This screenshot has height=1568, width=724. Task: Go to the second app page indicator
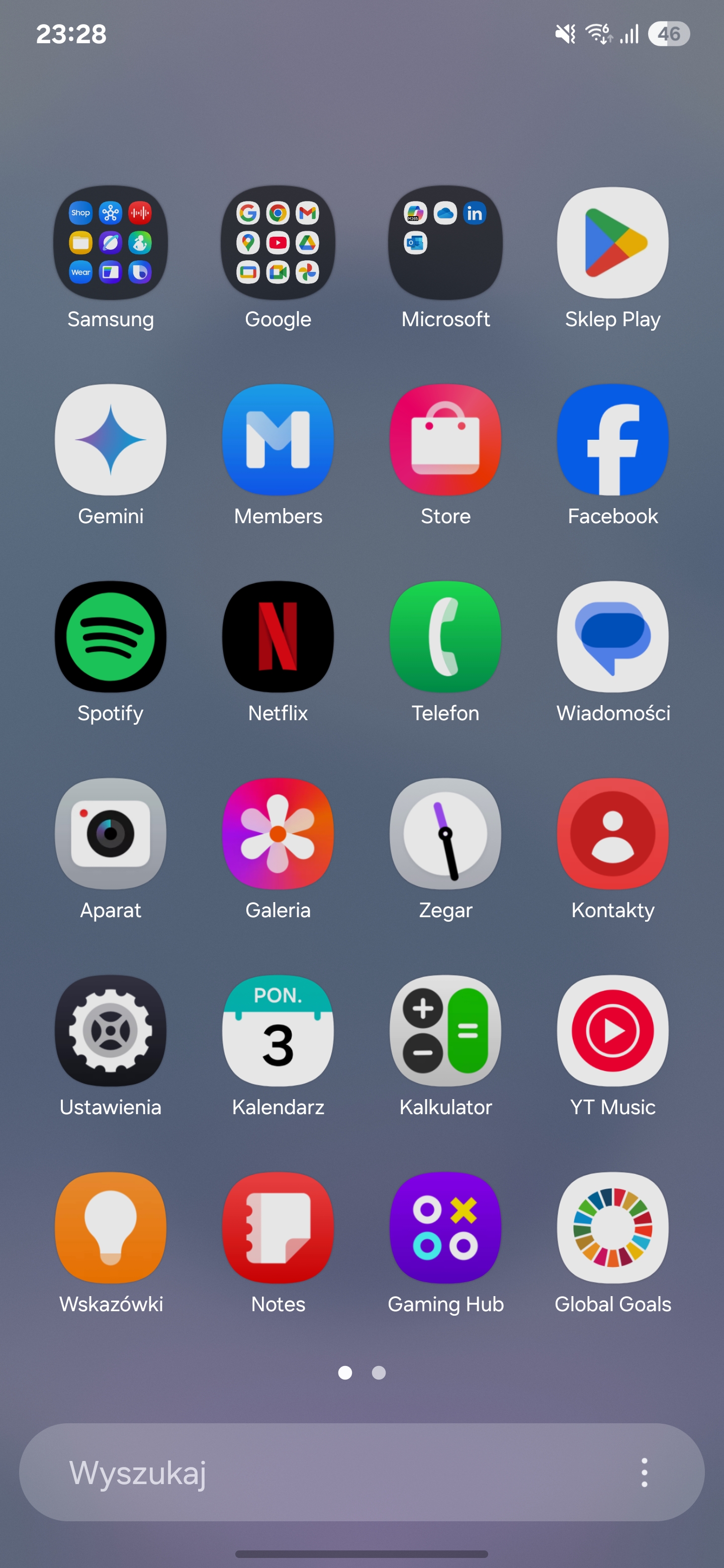(379, 1373)
